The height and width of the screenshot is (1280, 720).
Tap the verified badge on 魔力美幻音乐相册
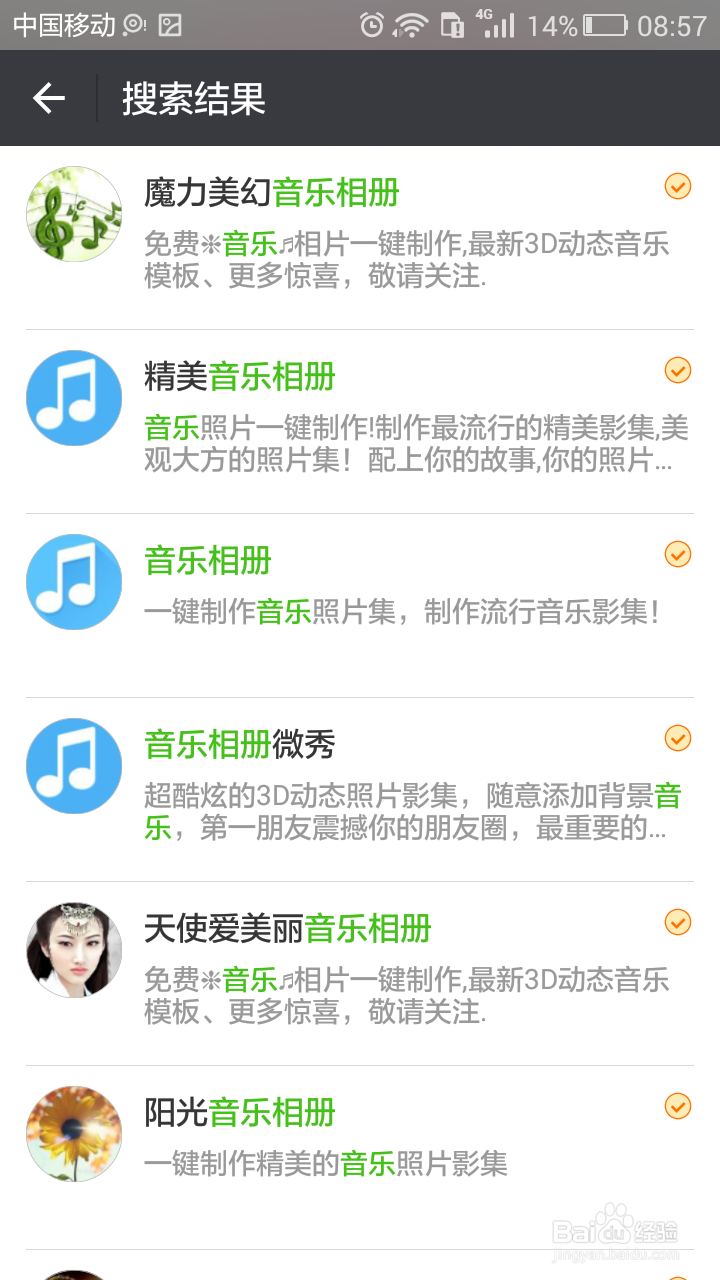[677, 187]
